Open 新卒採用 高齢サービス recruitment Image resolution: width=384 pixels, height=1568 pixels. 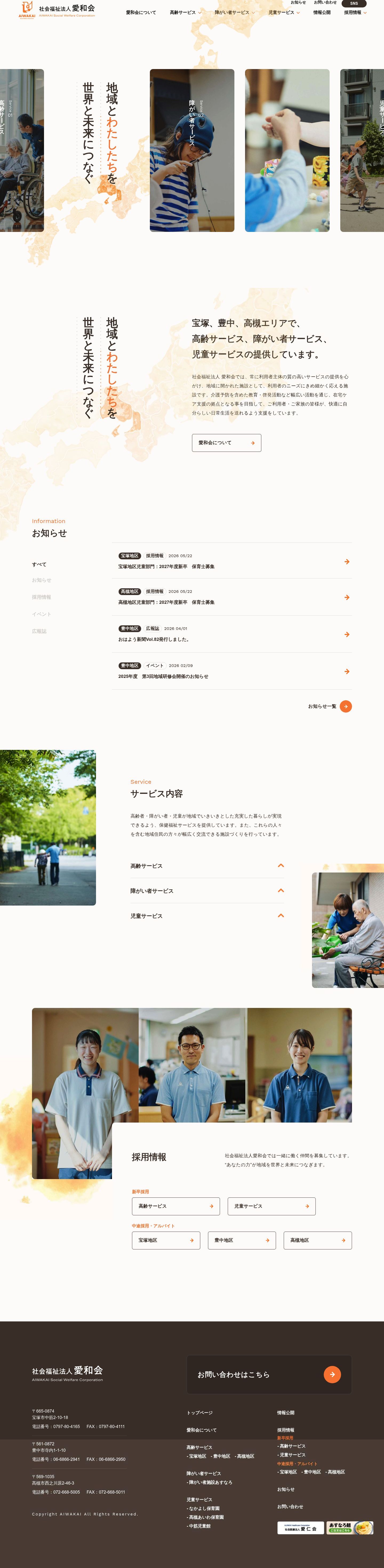click(176, 1206)
